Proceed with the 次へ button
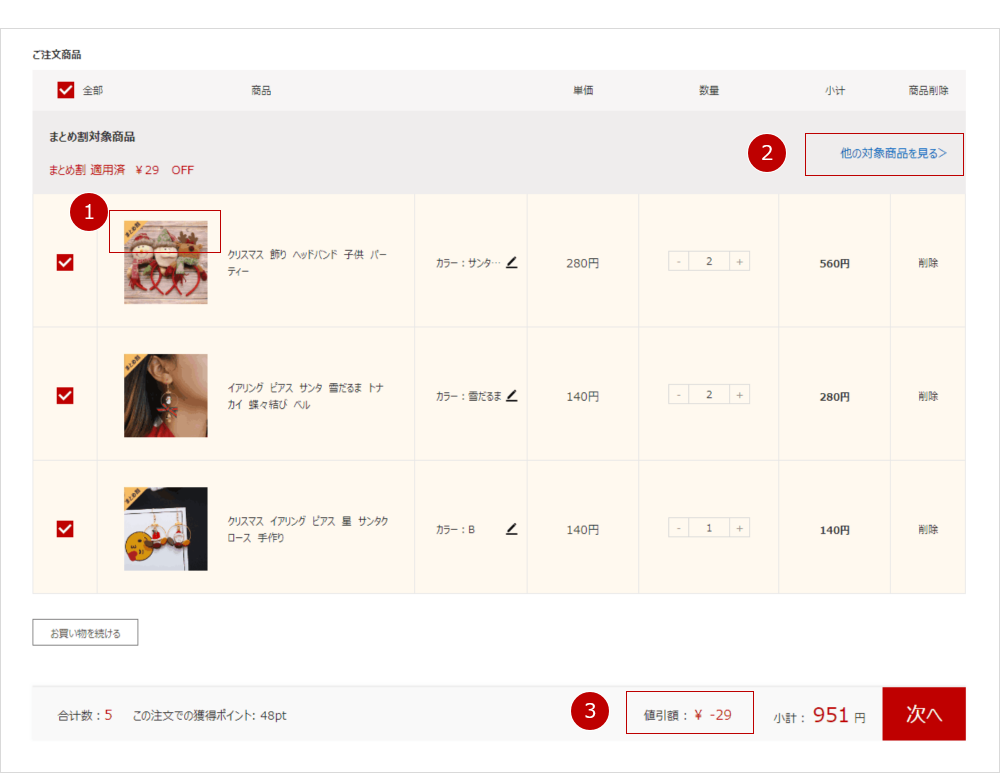This screenshot has width=1000, height=773. click(x=924, y=714)
